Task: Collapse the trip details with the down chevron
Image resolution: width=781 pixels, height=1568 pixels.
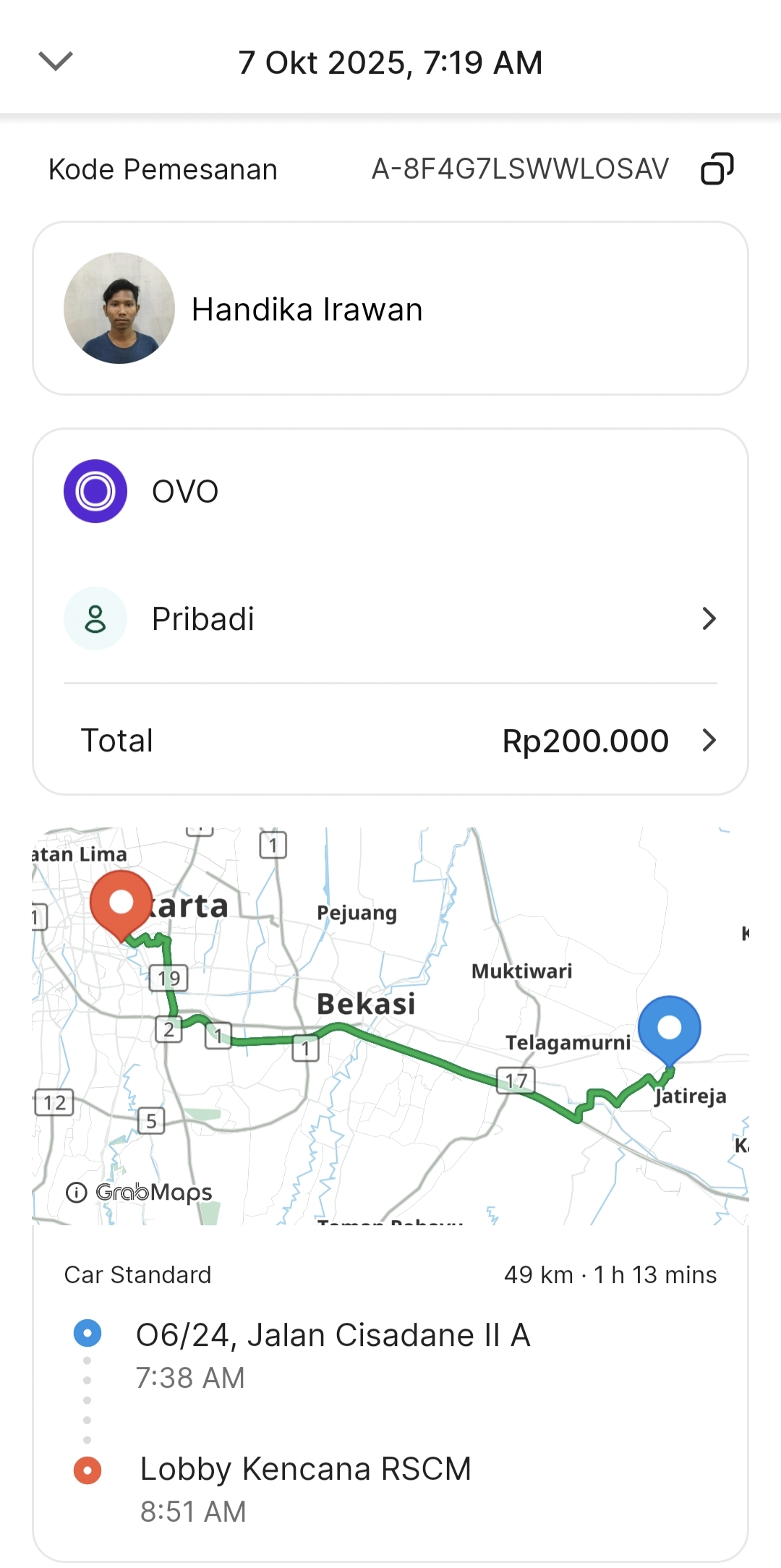Action: 56,61
